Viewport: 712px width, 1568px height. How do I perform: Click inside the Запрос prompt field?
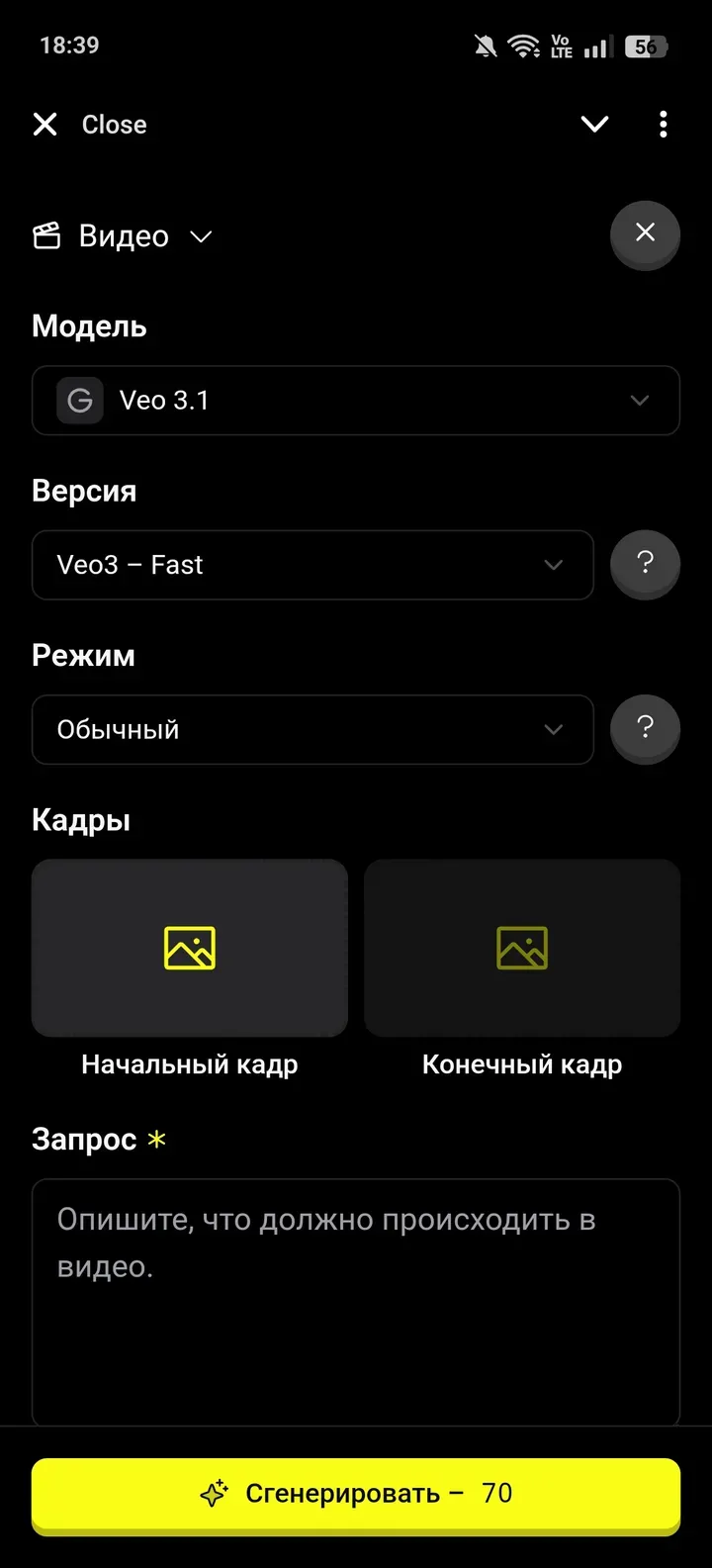(356, 1286)
